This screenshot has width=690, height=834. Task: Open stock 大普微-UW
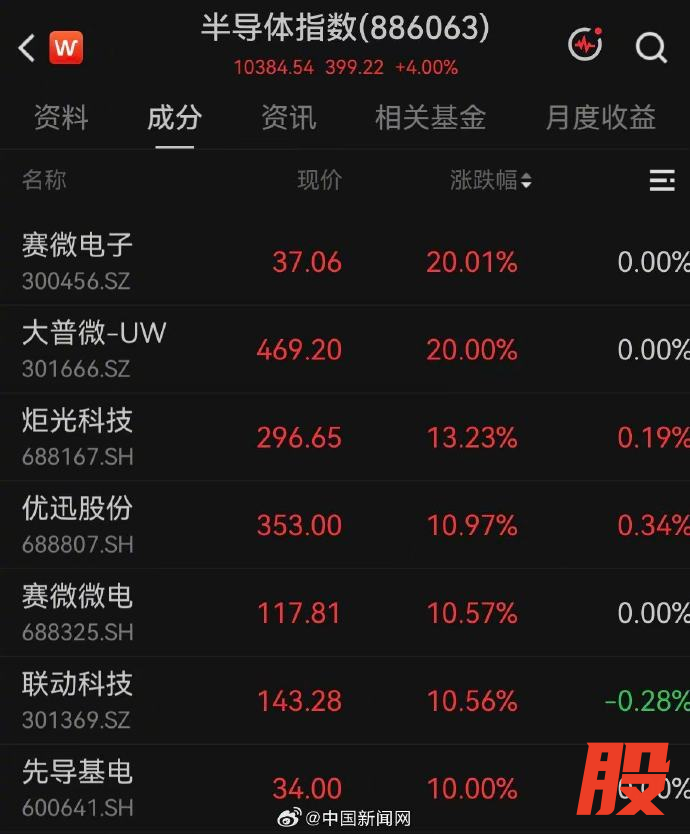coord(345,349)
